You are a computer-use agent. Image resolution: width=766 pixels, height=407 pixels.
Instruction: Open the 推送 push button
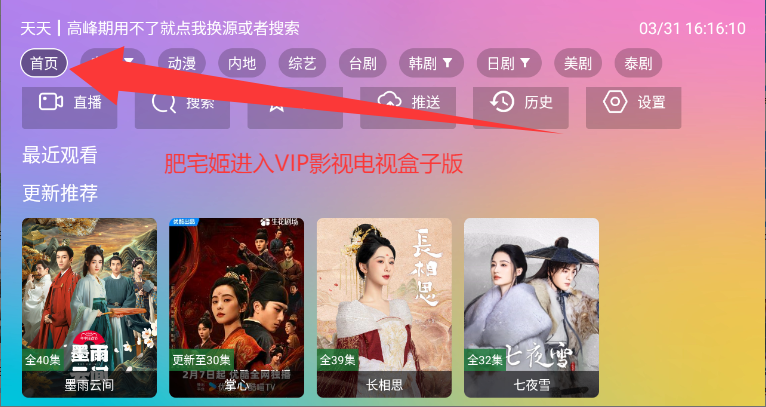(408, 102)
